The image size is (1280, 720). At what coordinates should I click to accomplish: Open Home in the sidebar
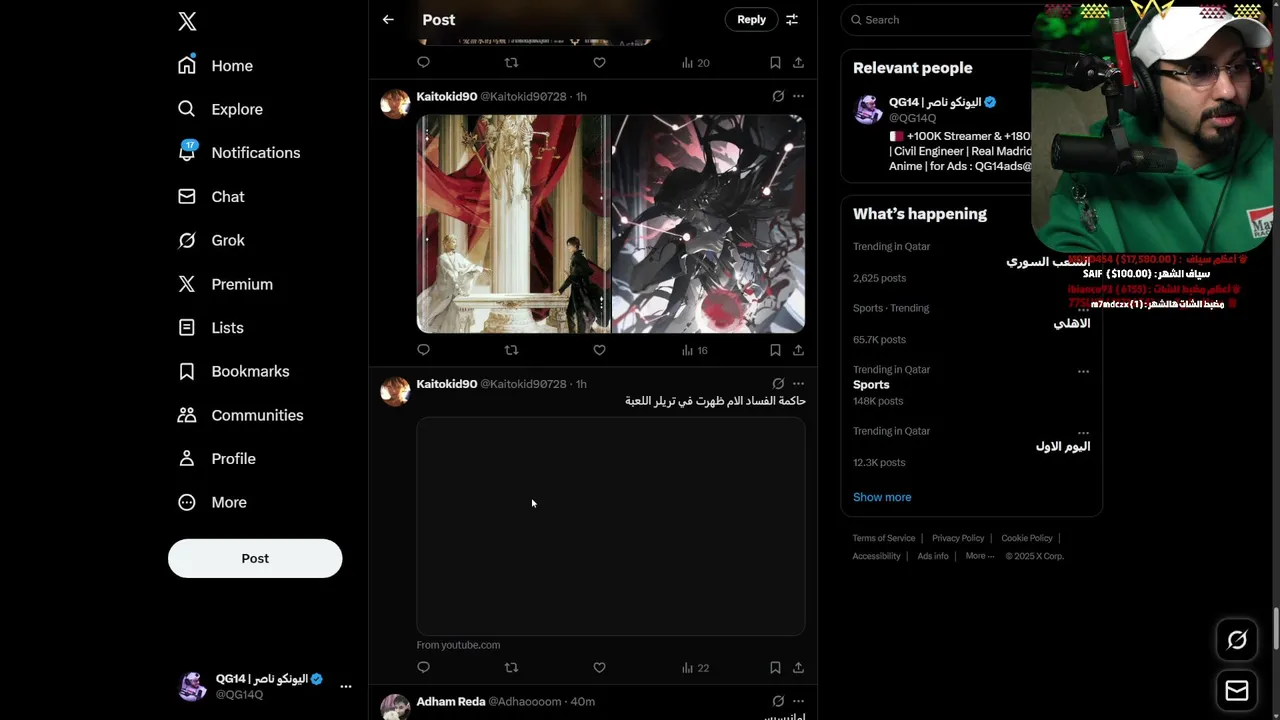[x=231, y=66]
